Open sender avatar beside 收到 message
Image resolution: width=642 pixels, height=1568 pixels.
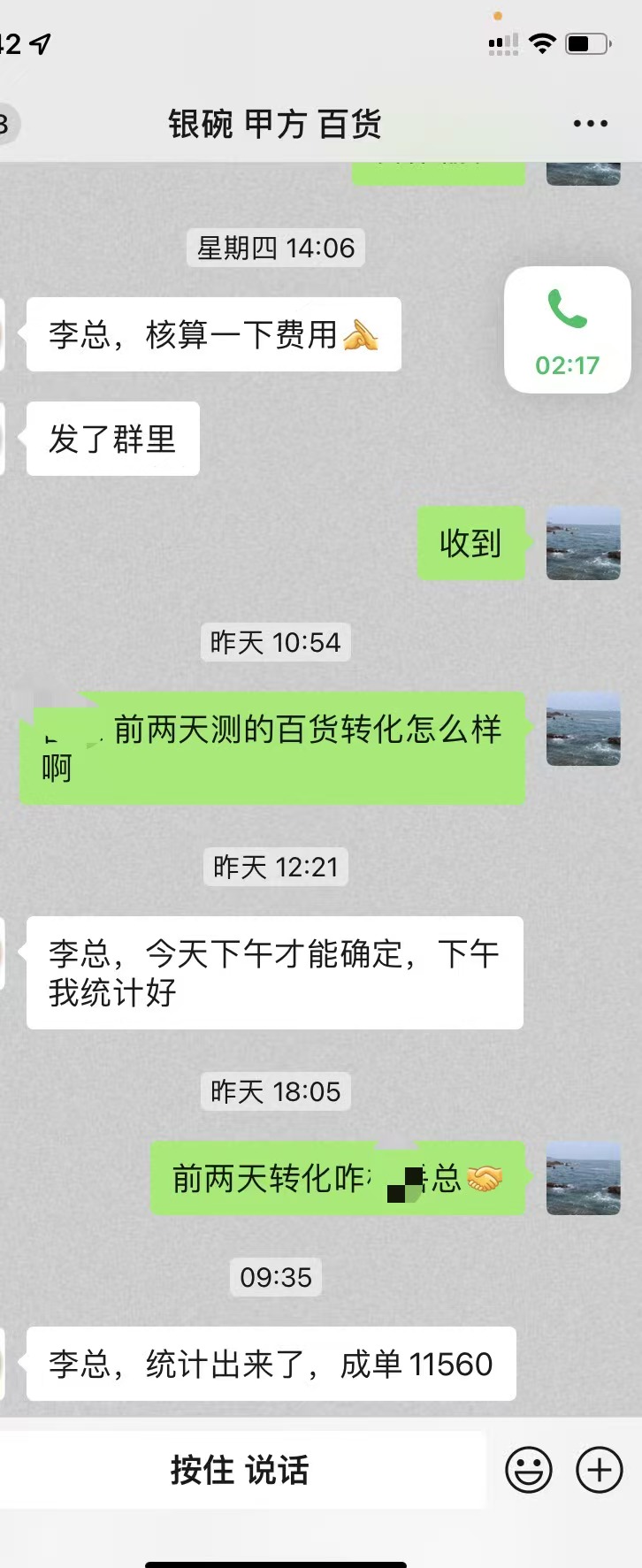pyautogui.click(x=583, y=543)
